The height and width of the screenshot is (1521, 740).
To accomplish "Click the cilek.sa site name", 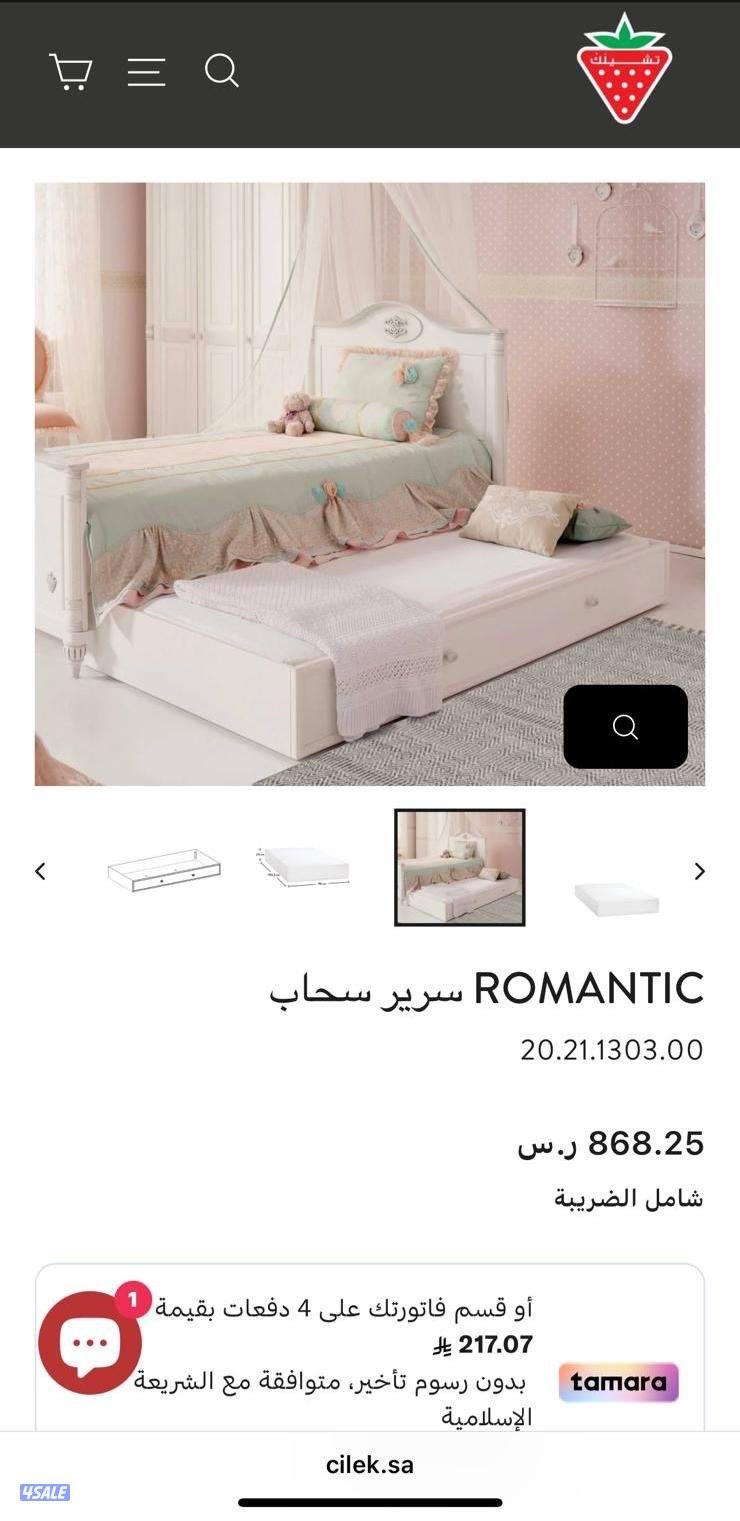I will tap(370, 1466).
